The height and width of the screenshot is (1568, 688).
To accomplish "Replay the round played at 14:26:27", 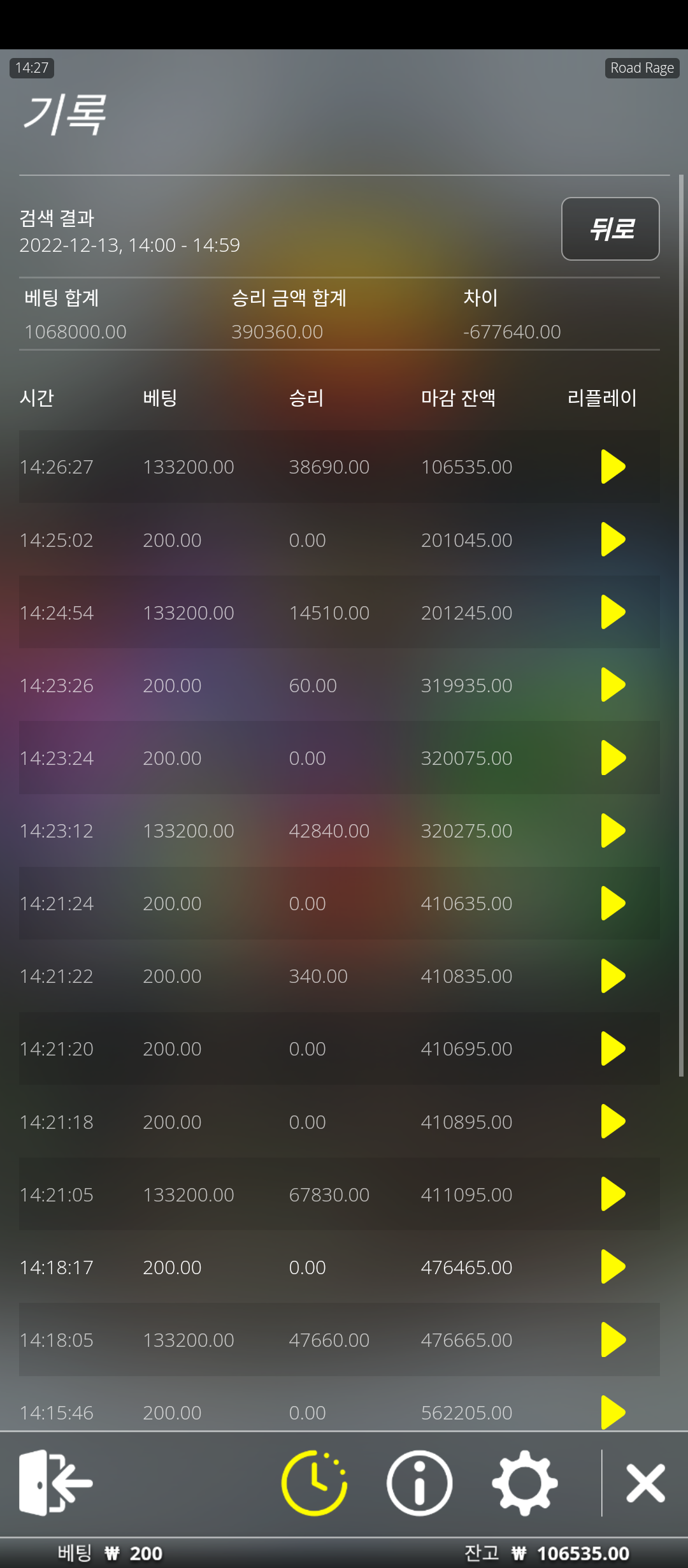I will pyautogui.click(x=613, y=467).
